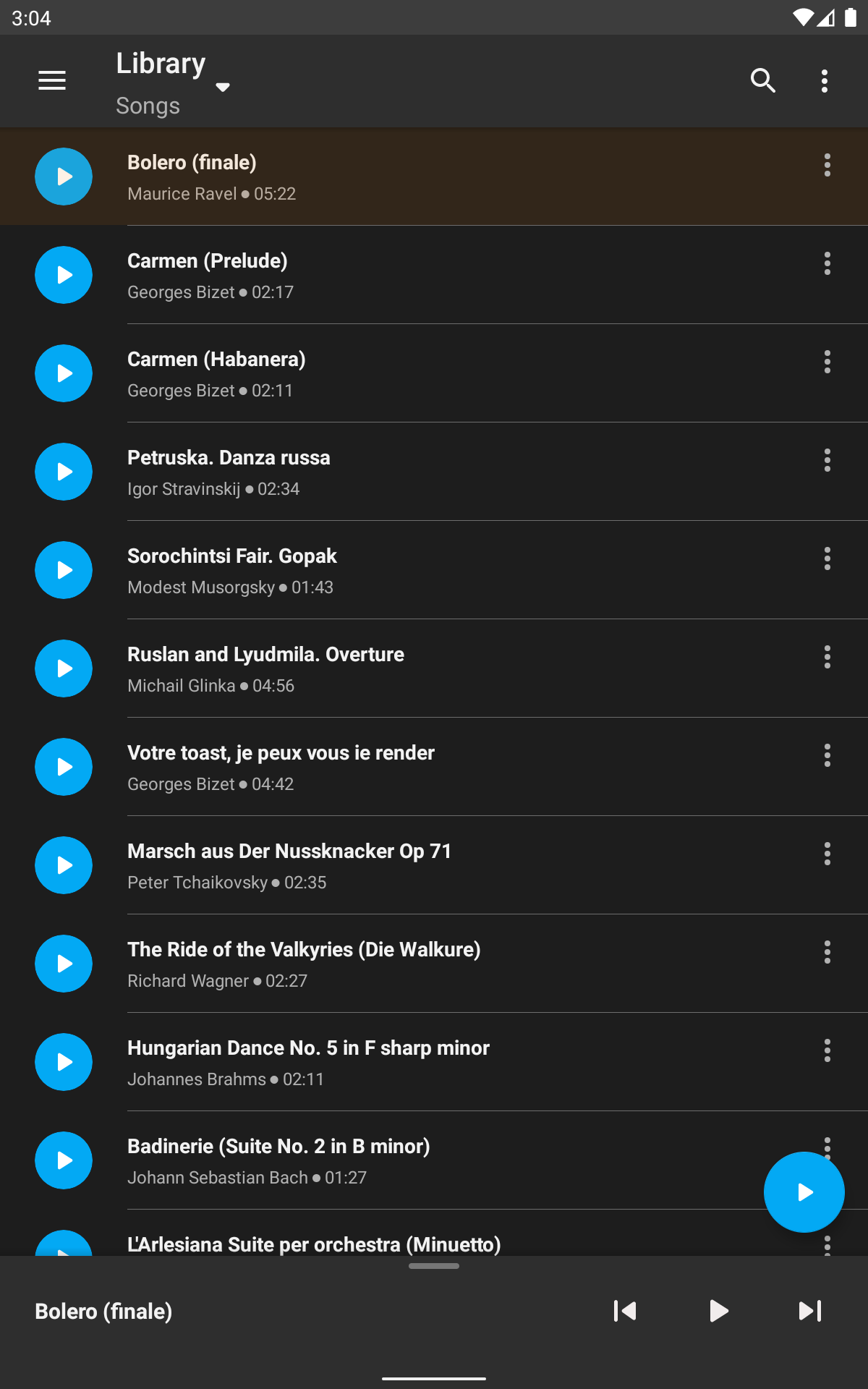This screenshot has width=868, height=1389.
Task: Open Ruslan and Lyudmila. Overture
Action: (x=434, y=668)
